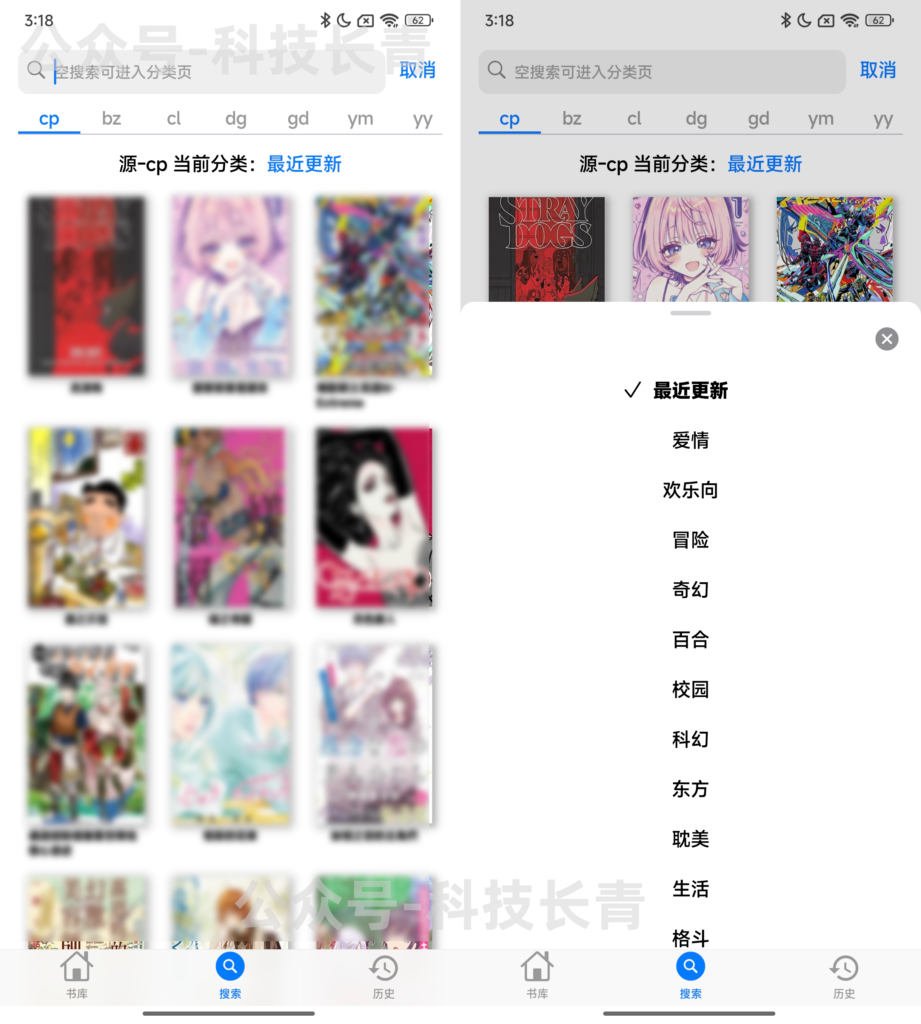The width and height of the screenshot is (921, 1024).
Task: Select the 欢乐向 category
Action: 690,490
